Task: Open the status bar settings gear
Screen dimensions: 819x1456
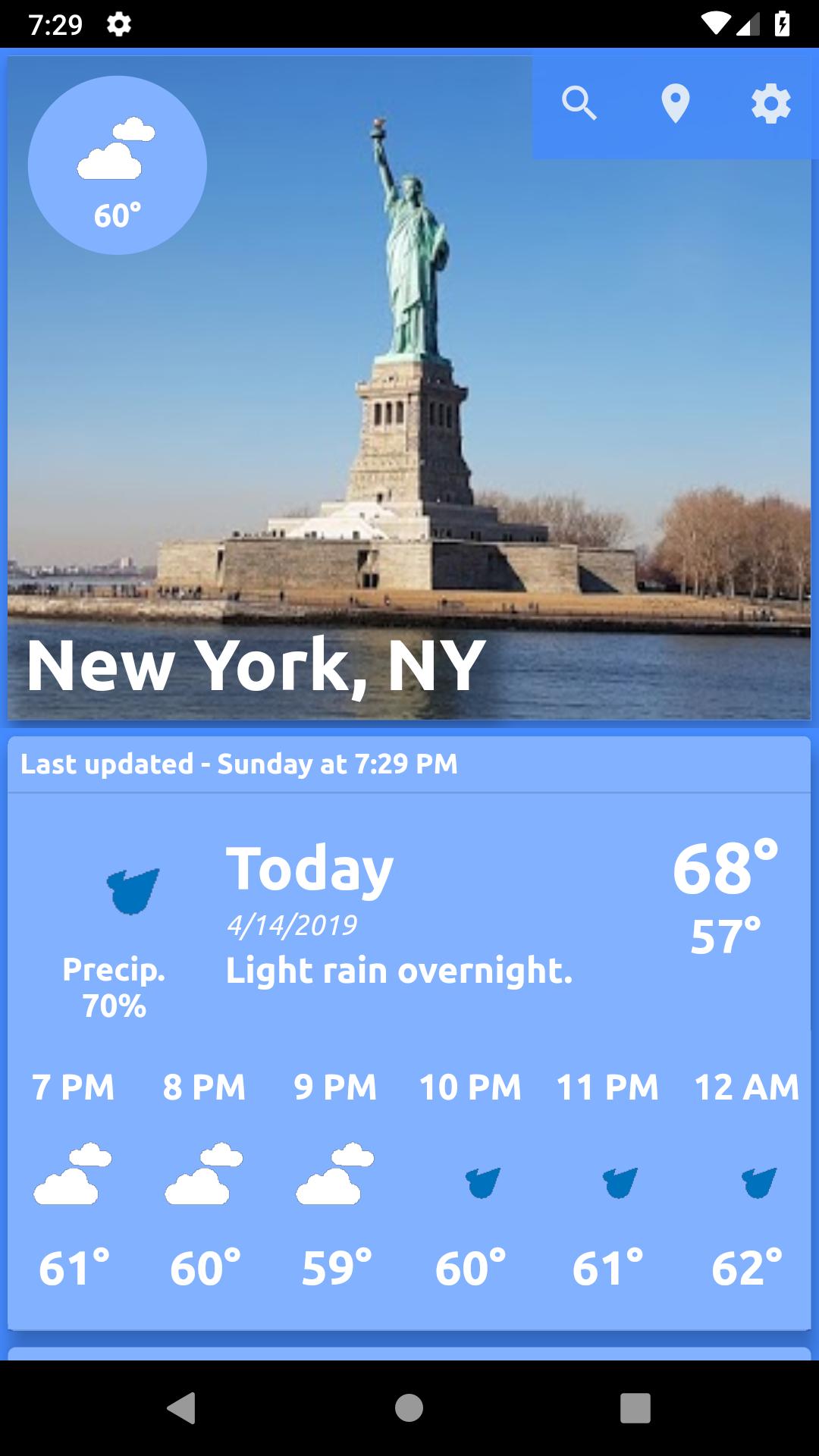Action: pyautogui.click(x=118, y=24)
